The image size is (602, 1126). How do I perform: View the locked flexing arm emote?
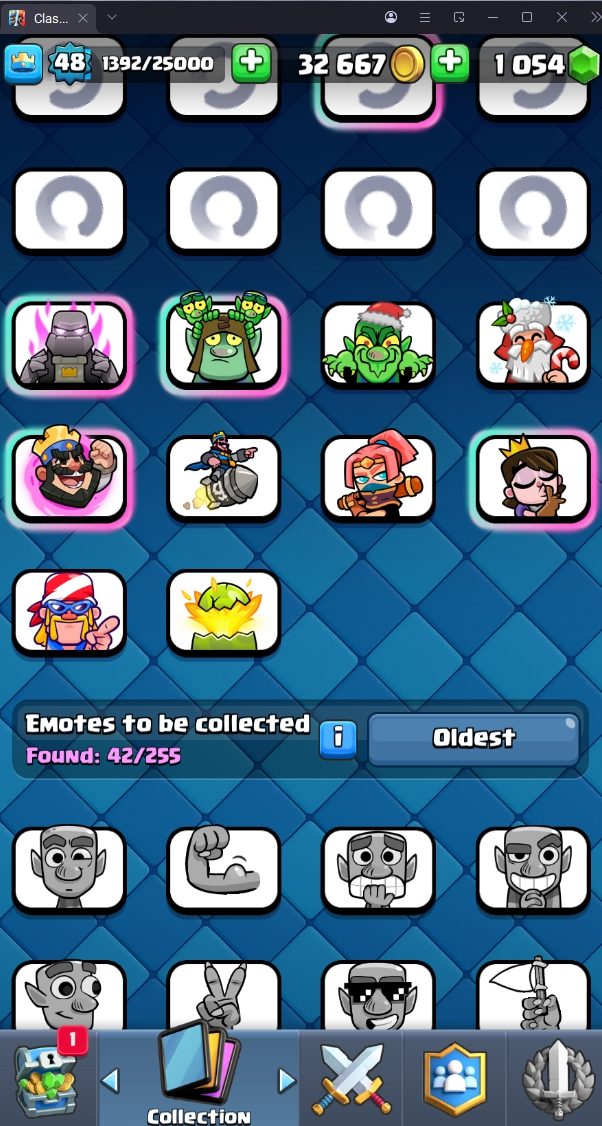[x=223, y=870]
